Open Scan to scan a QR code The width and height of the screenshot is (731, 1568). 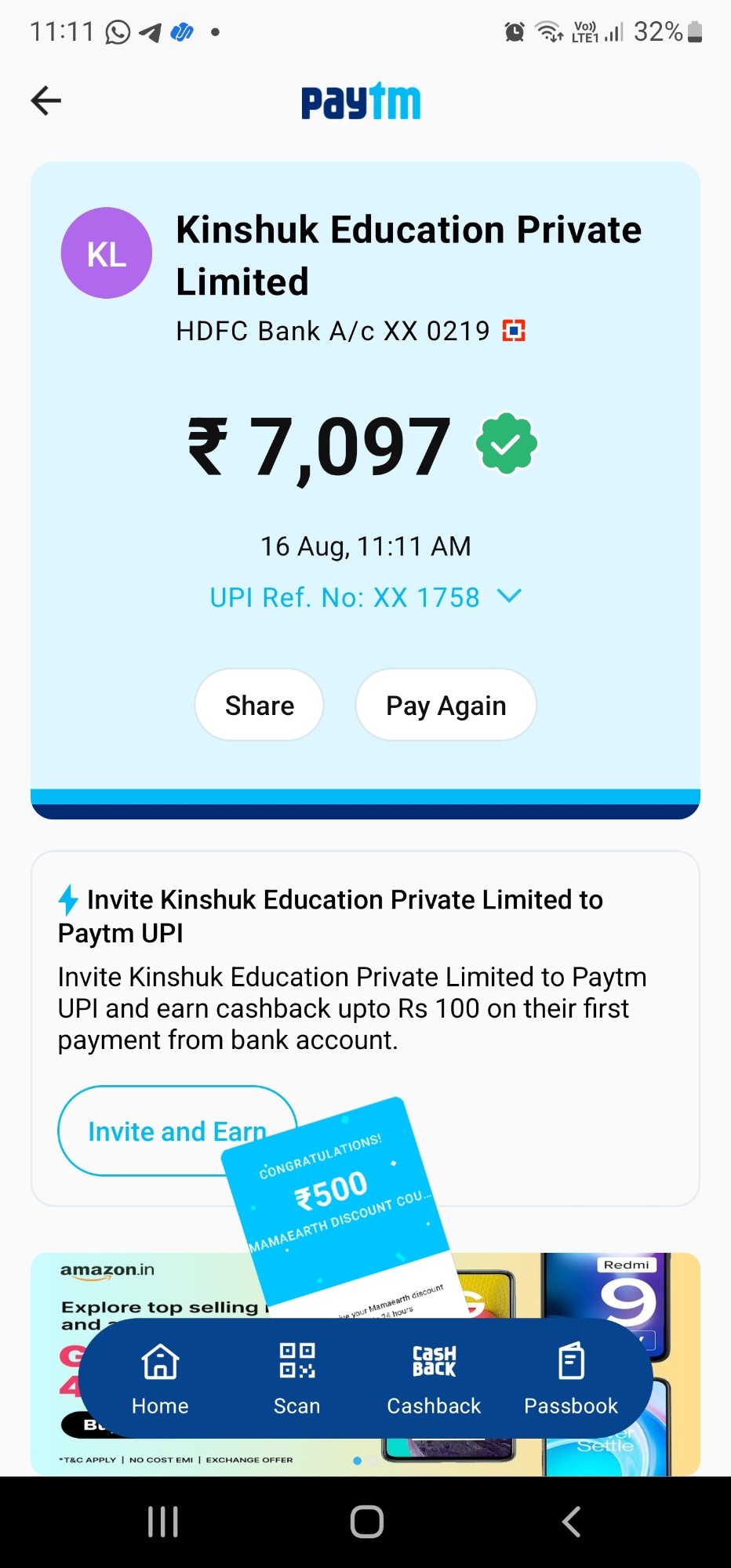296,1378
